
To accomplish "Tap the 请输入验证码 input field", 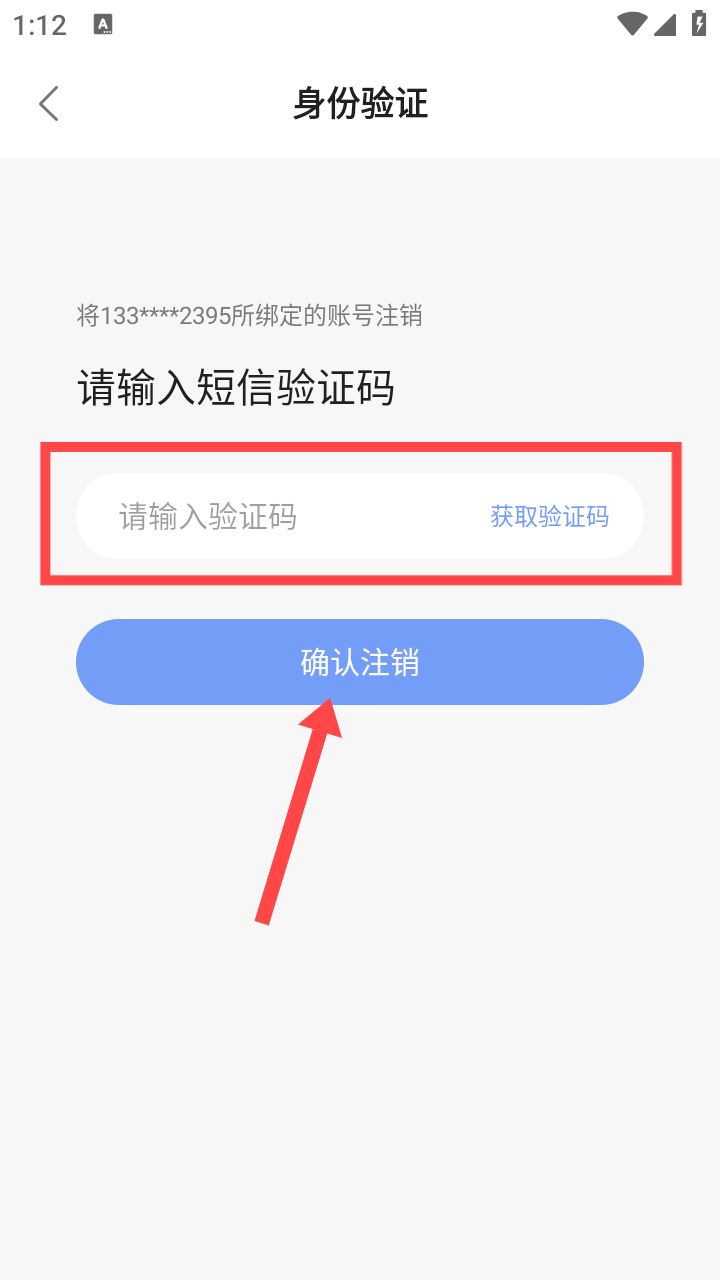I will pos(280,516).
